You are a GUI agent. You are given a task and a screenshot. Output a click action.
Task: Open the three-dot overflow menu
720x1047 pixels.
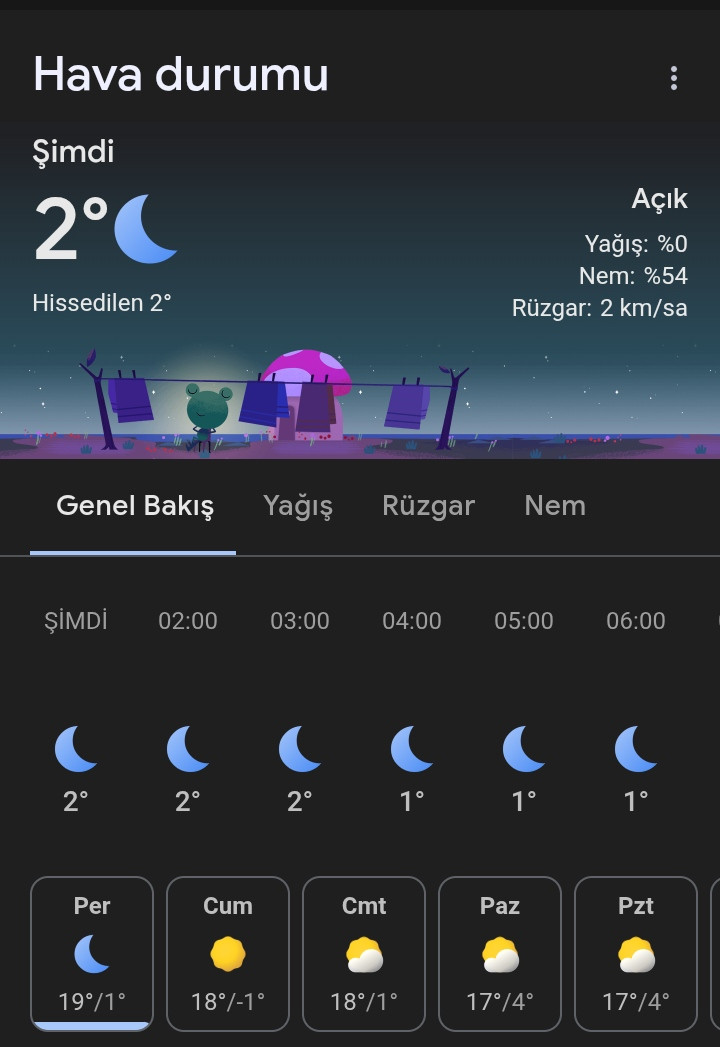point(674,78)
